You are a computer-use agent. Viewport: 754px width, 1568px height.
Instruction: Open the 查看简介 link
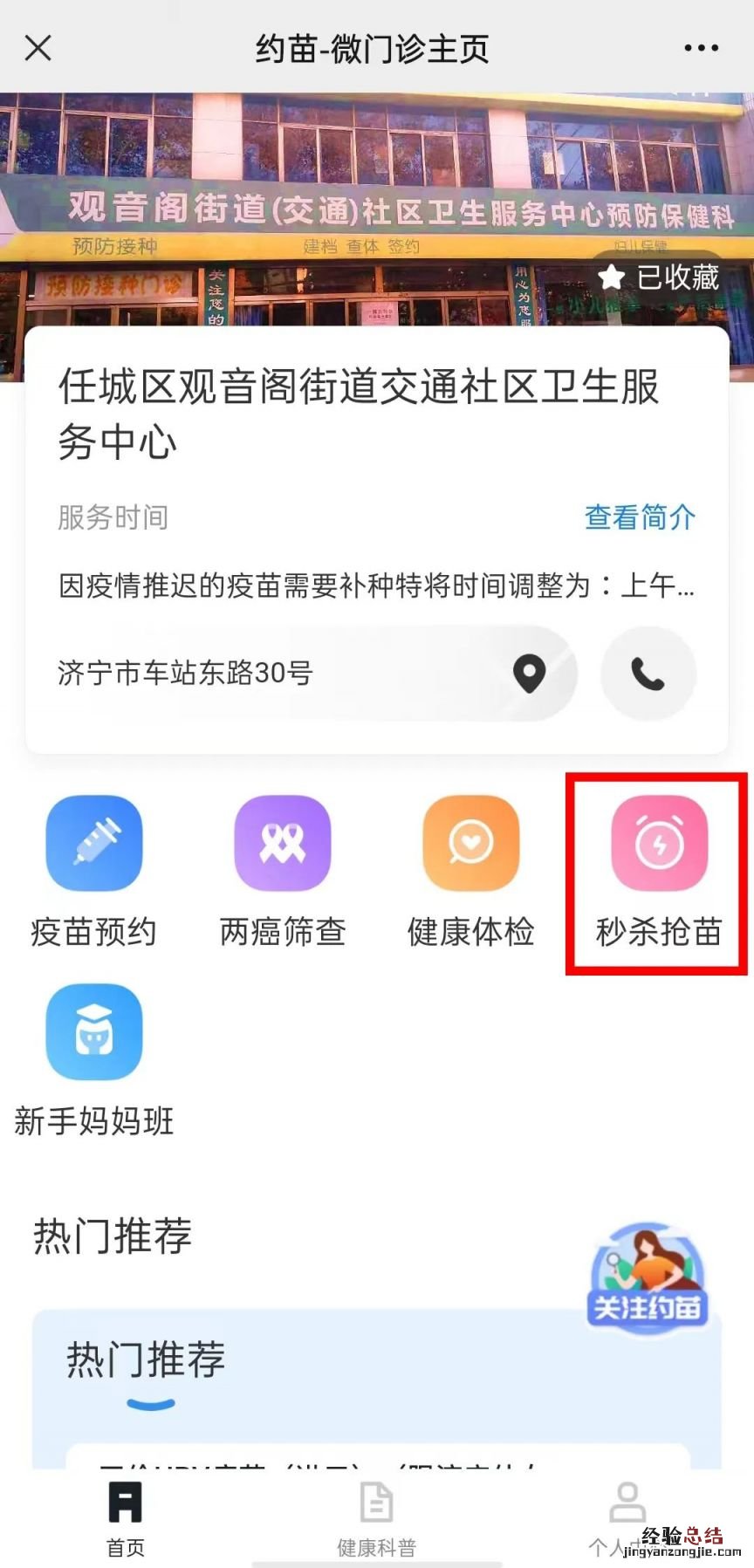point(640,517)
